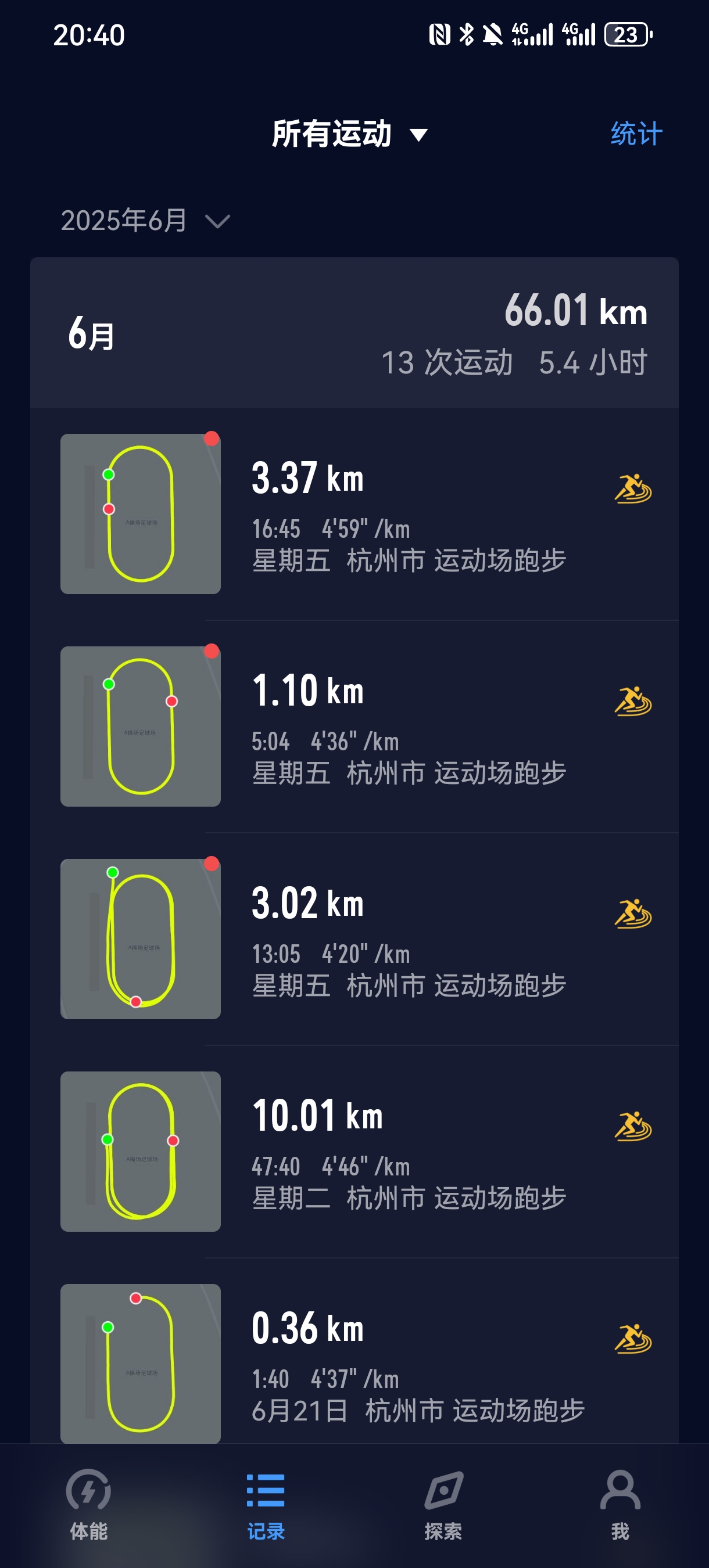Open the 我 profile tab
This screenshot has width=709, height=1568.
[x=620, y=1504]
